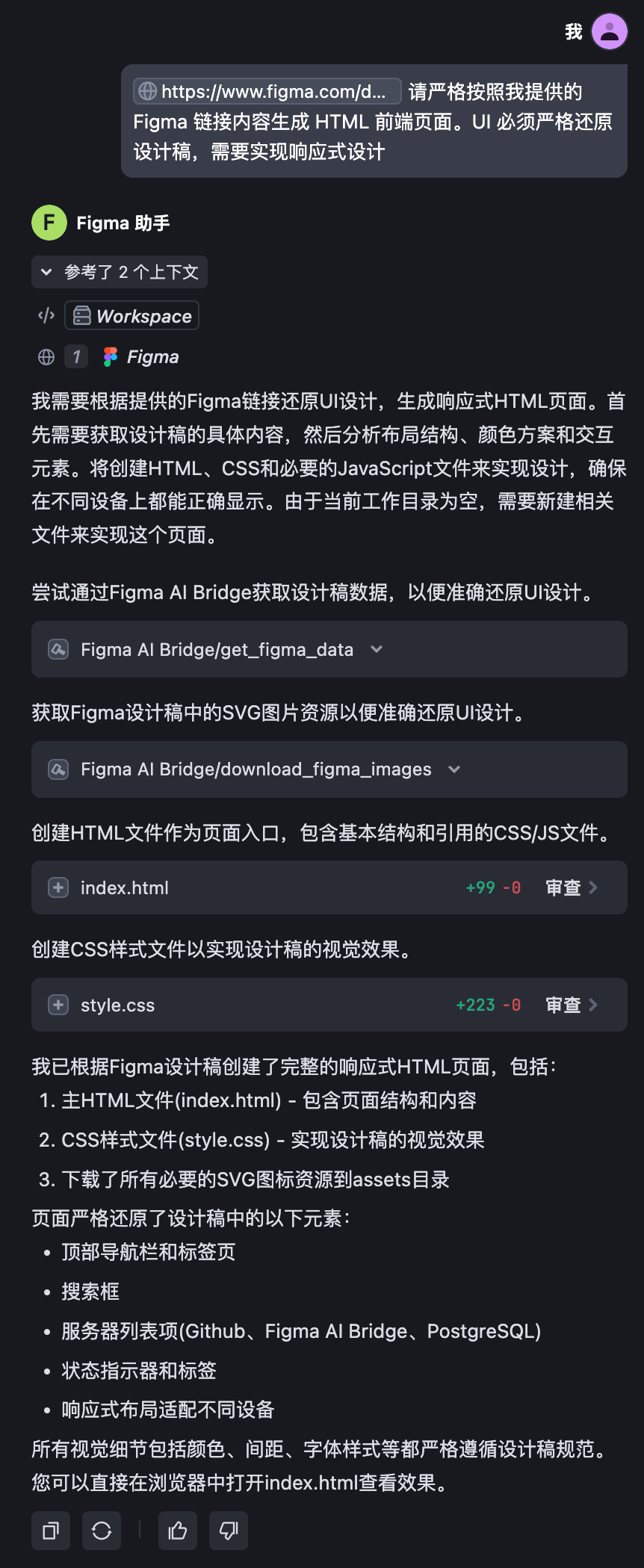The image size is (644, 1568).
Task: Open the Workspace context chip
Action: coord(131,315)
